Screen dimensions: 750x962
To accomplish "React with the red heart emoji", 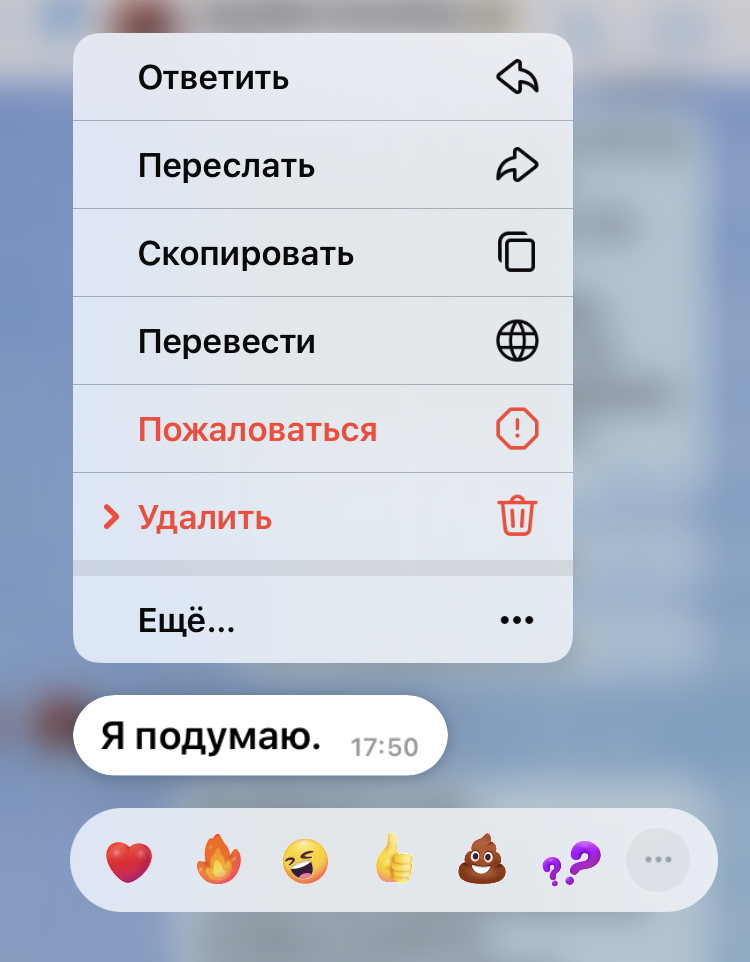I will (129, 861).
